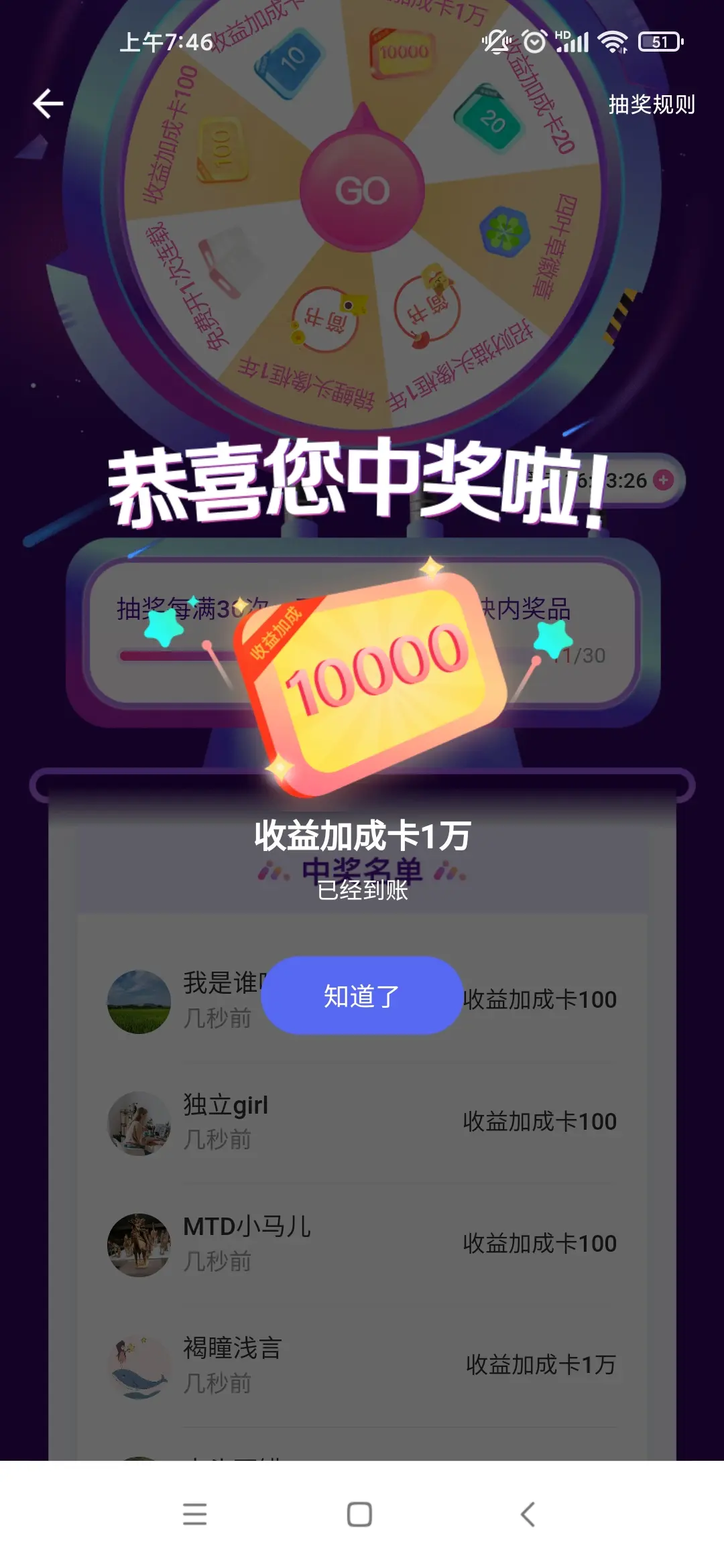Tap the system back button
Viewport: 724px width, 1568px height.
[x=528, y=1514]
